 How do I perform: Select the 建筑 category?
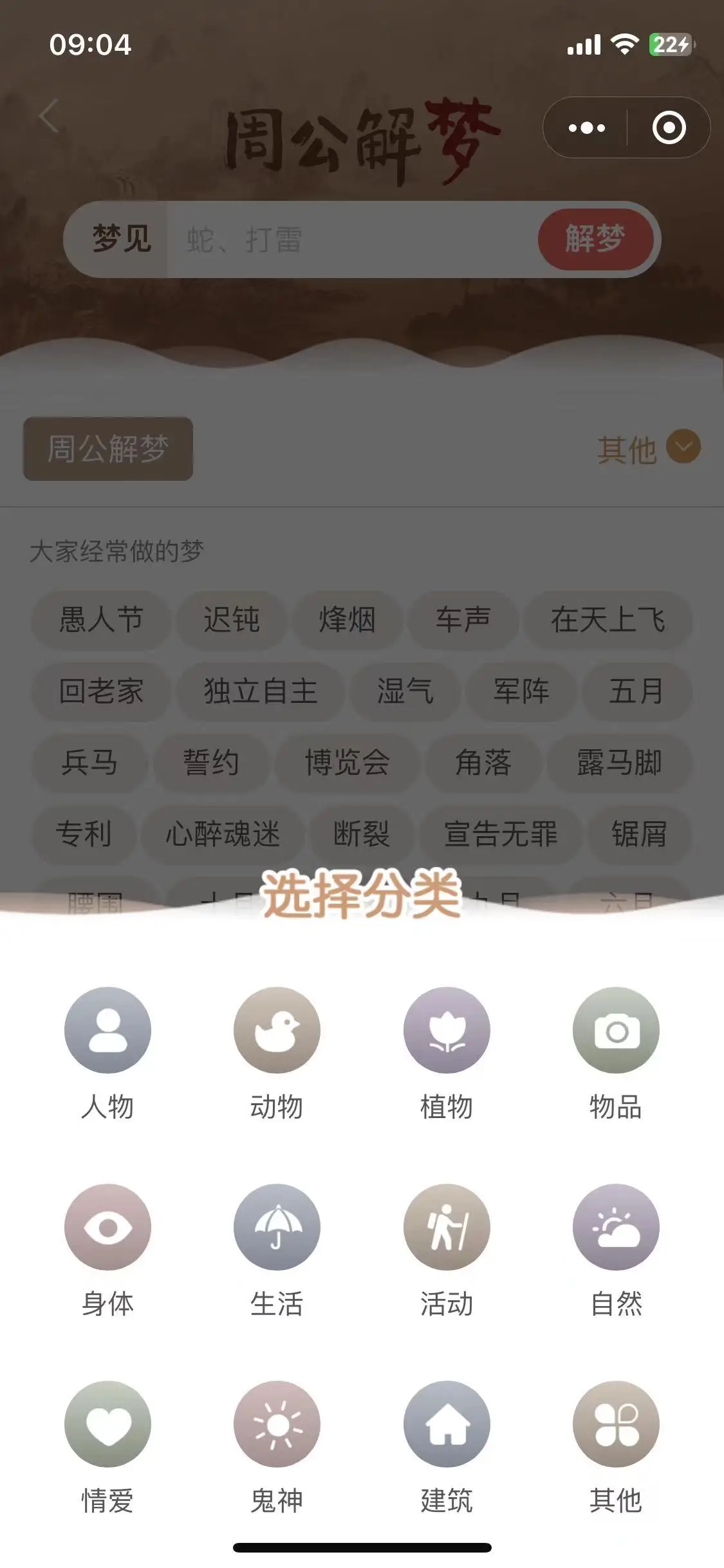pos(447,1424)
